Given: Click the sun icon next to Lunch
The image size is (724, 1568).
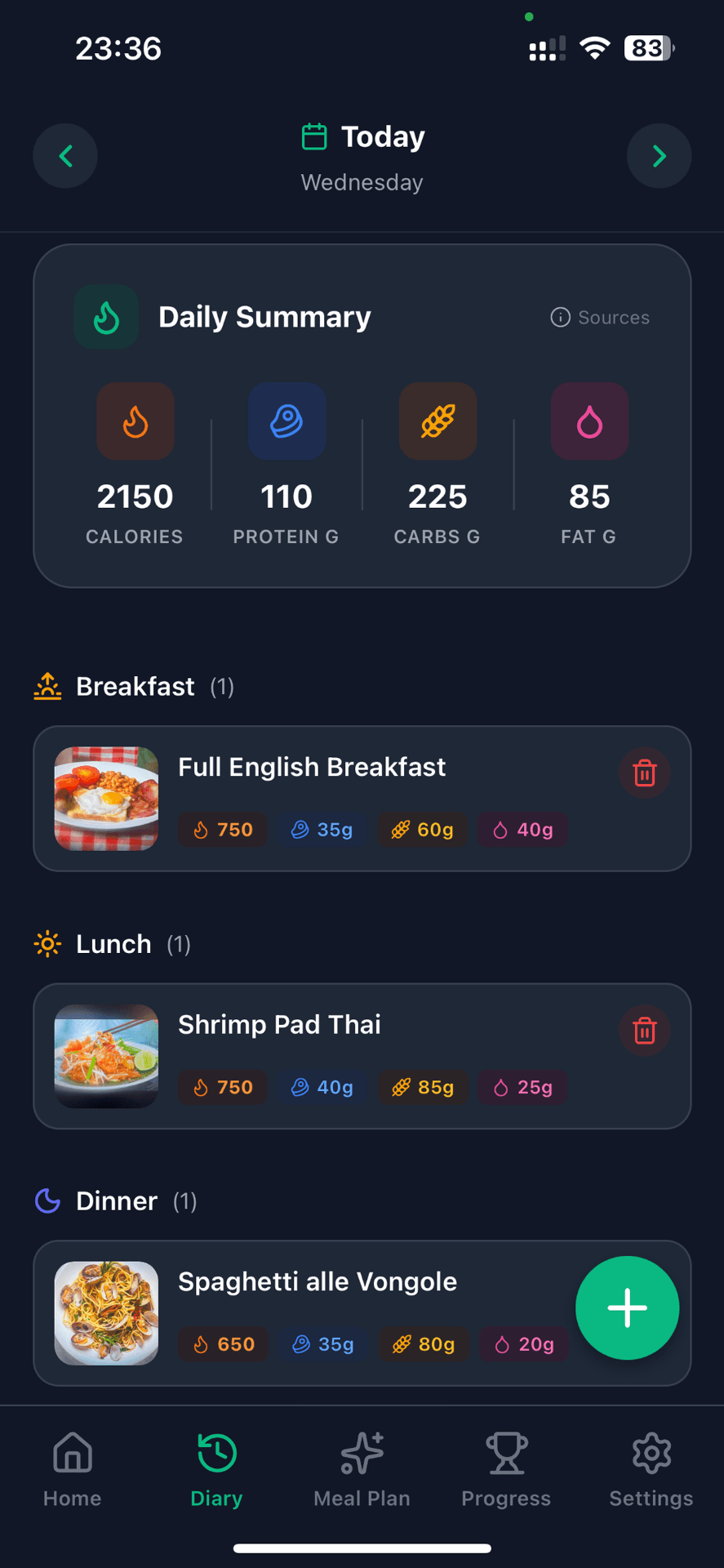Looking at the screenshot, I should pyautogui.click(x=47, y=943).
